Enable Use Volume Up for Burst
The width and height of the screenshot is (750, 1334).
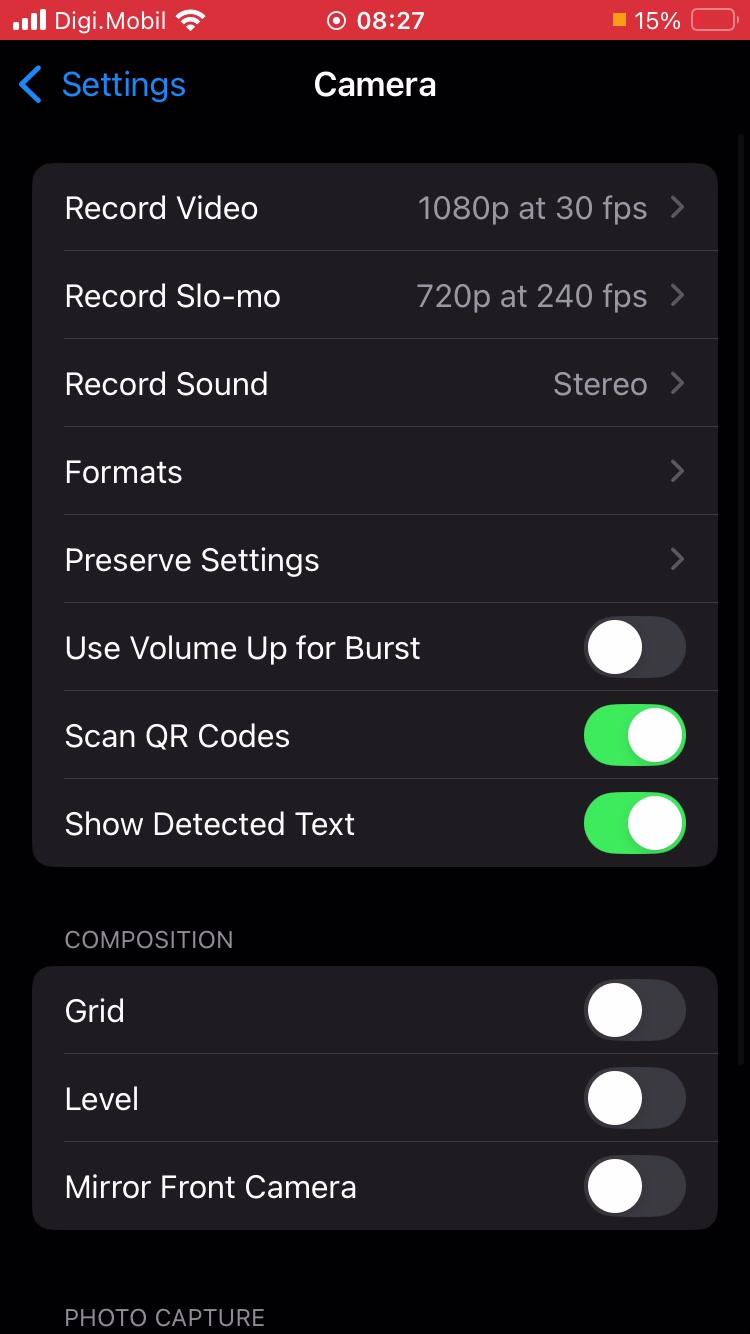[634, 648]
